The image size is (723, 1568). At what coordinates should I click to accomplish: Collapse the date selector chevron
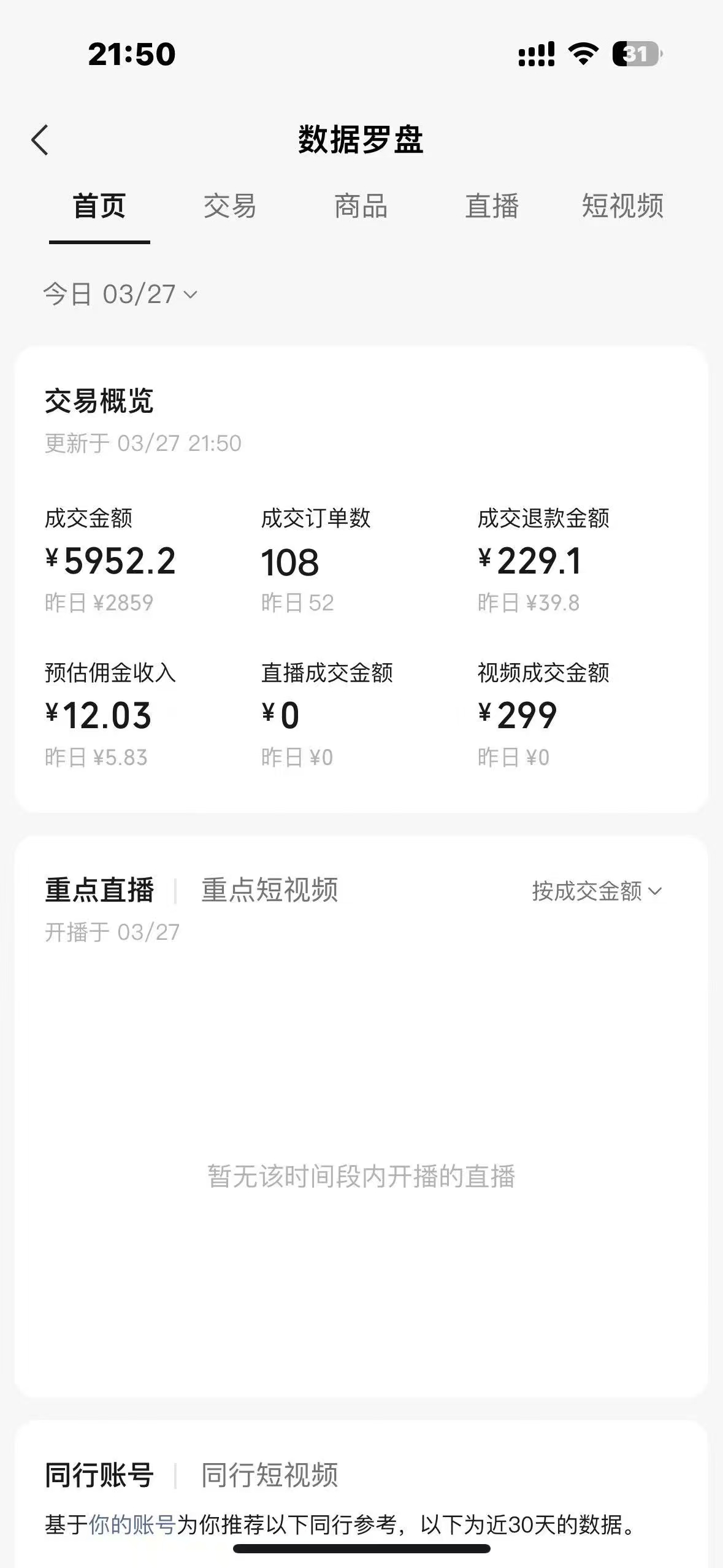(191, 296)
